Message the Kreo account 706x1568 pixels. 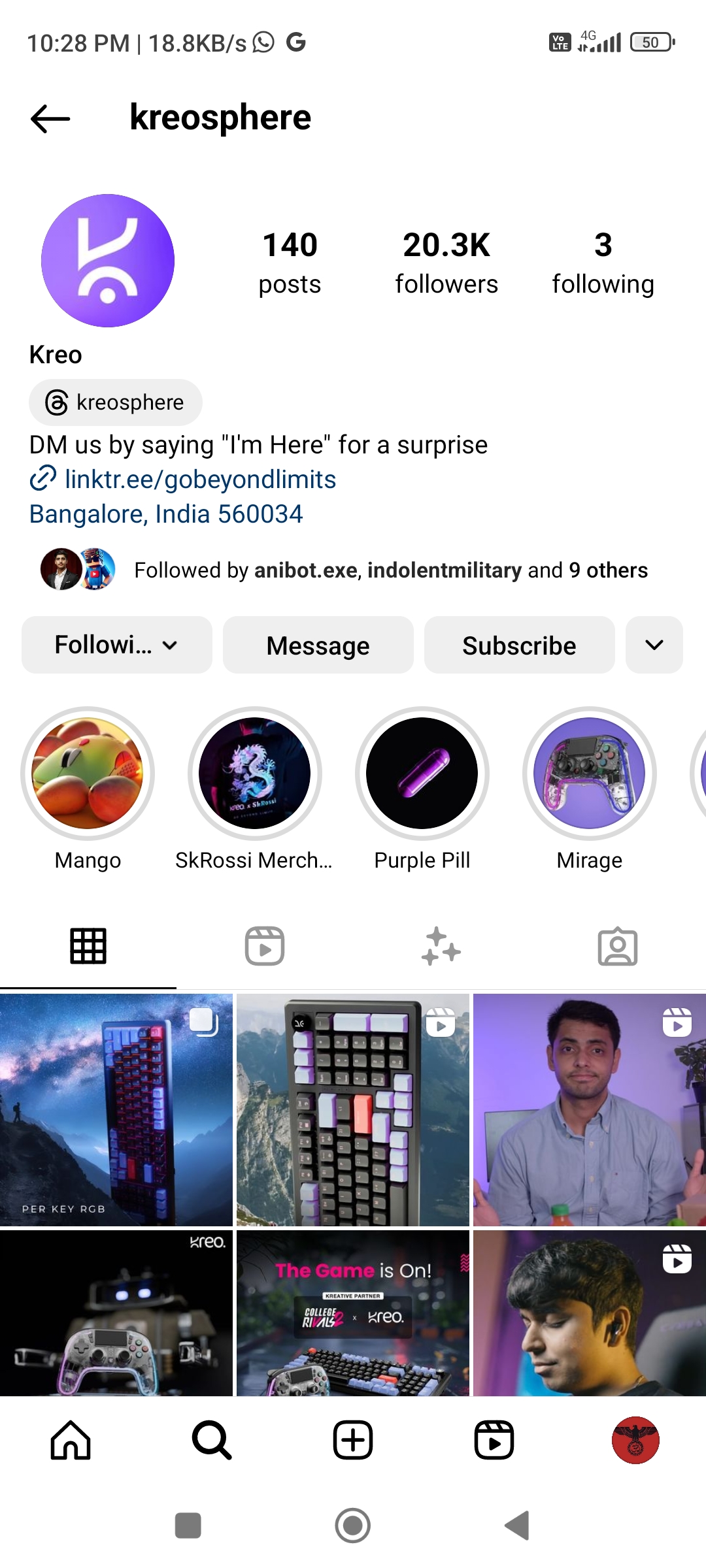click(318, 645)
